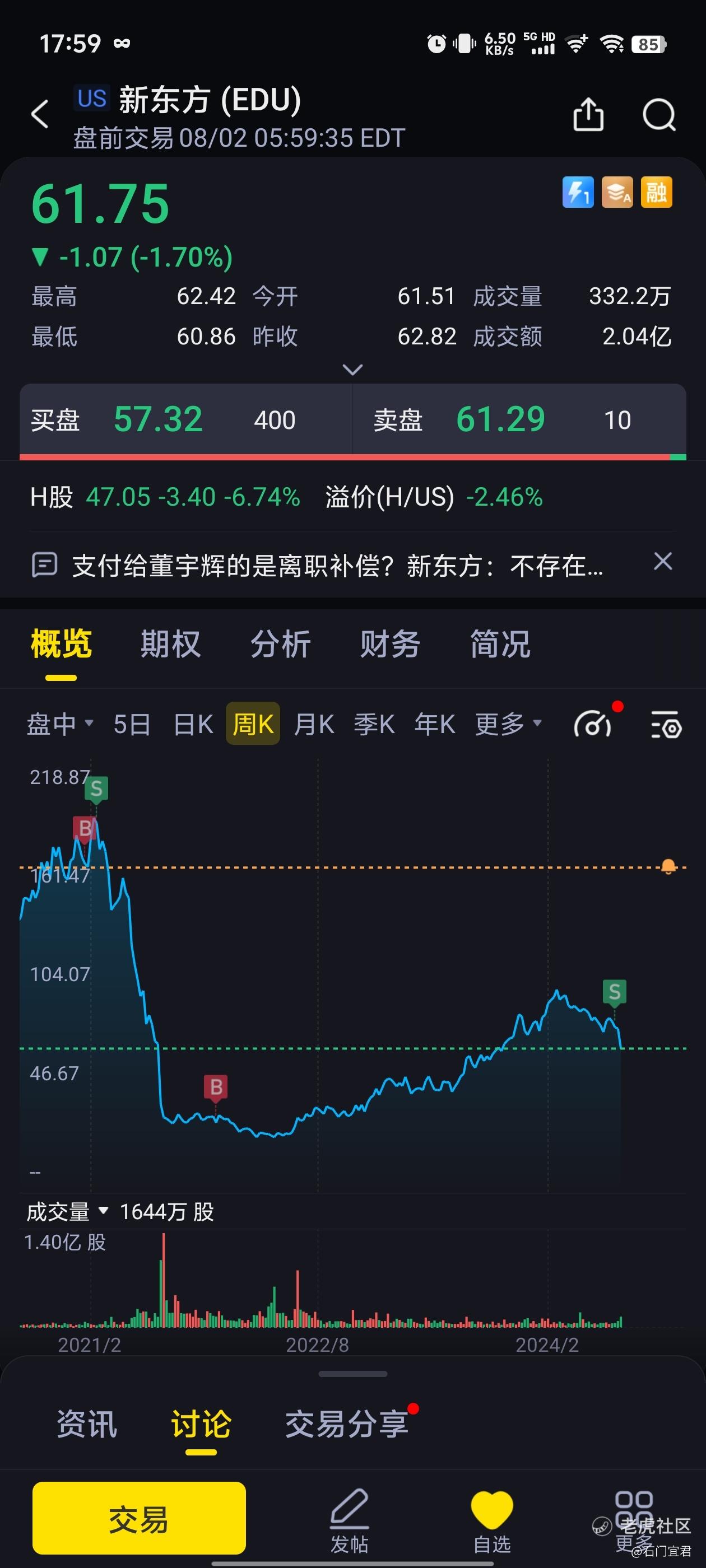Change the 成交量 indicator dropdown
Image resolution: width=706 pixels, height=1568 pixels.
coord(67,1212)
